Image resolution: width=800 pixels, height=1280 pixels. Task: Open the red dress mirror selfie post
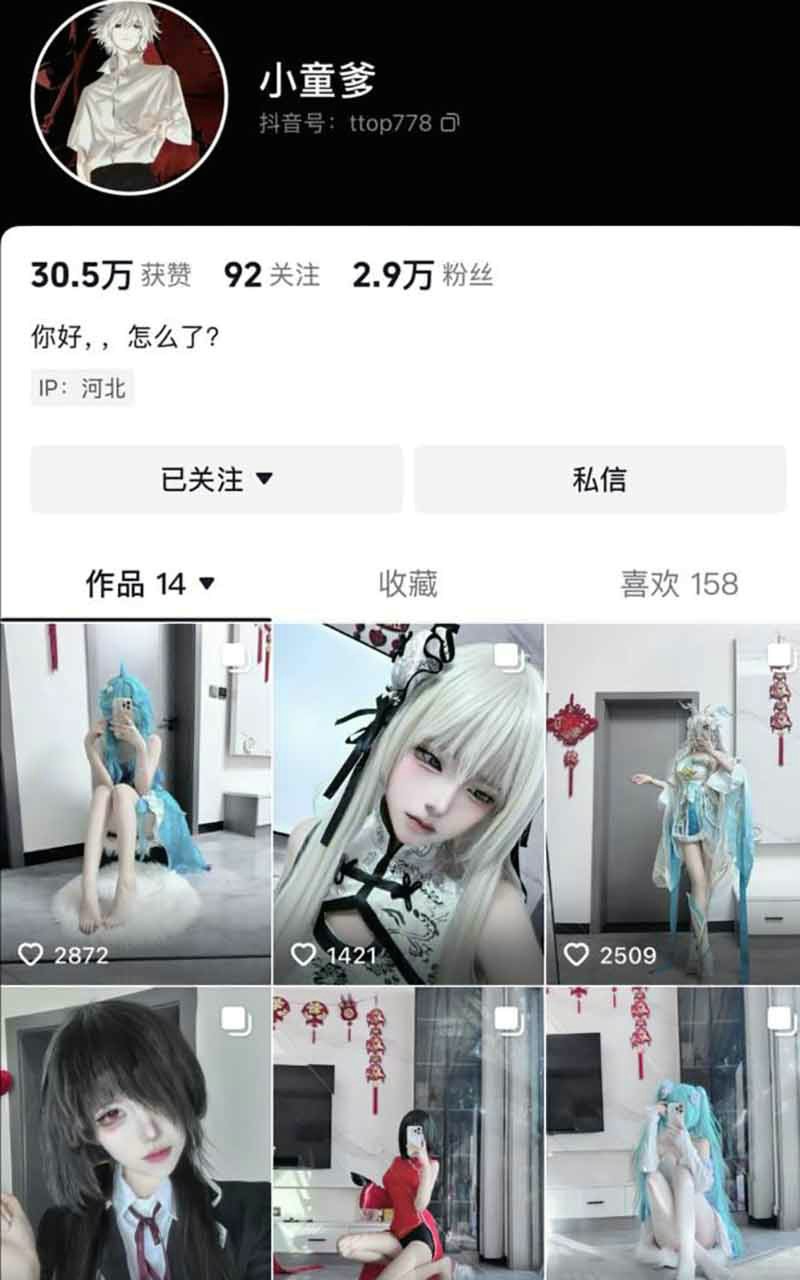click(408, 1135)
